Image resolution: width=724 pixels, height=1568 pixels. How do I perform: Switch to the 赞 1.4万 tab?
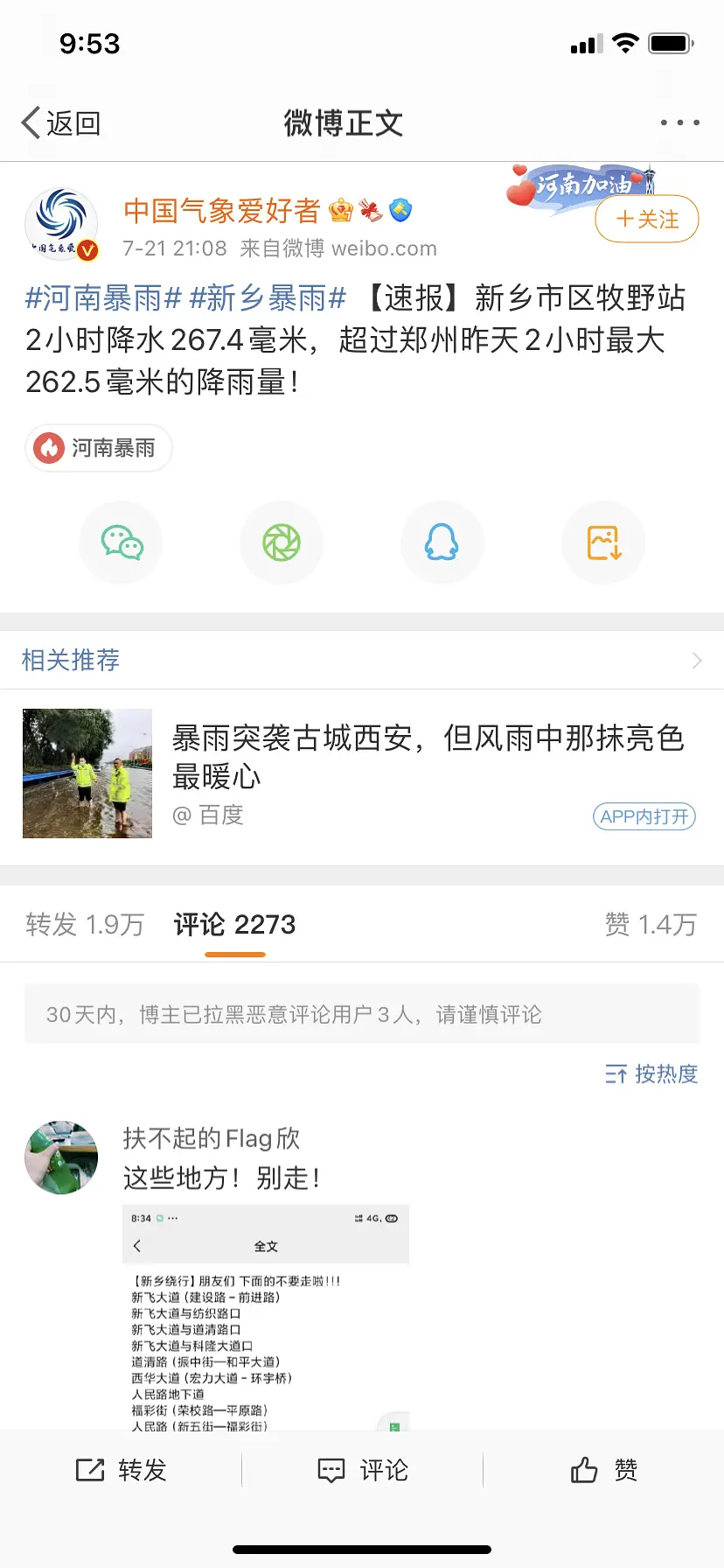tap(651, 924)
